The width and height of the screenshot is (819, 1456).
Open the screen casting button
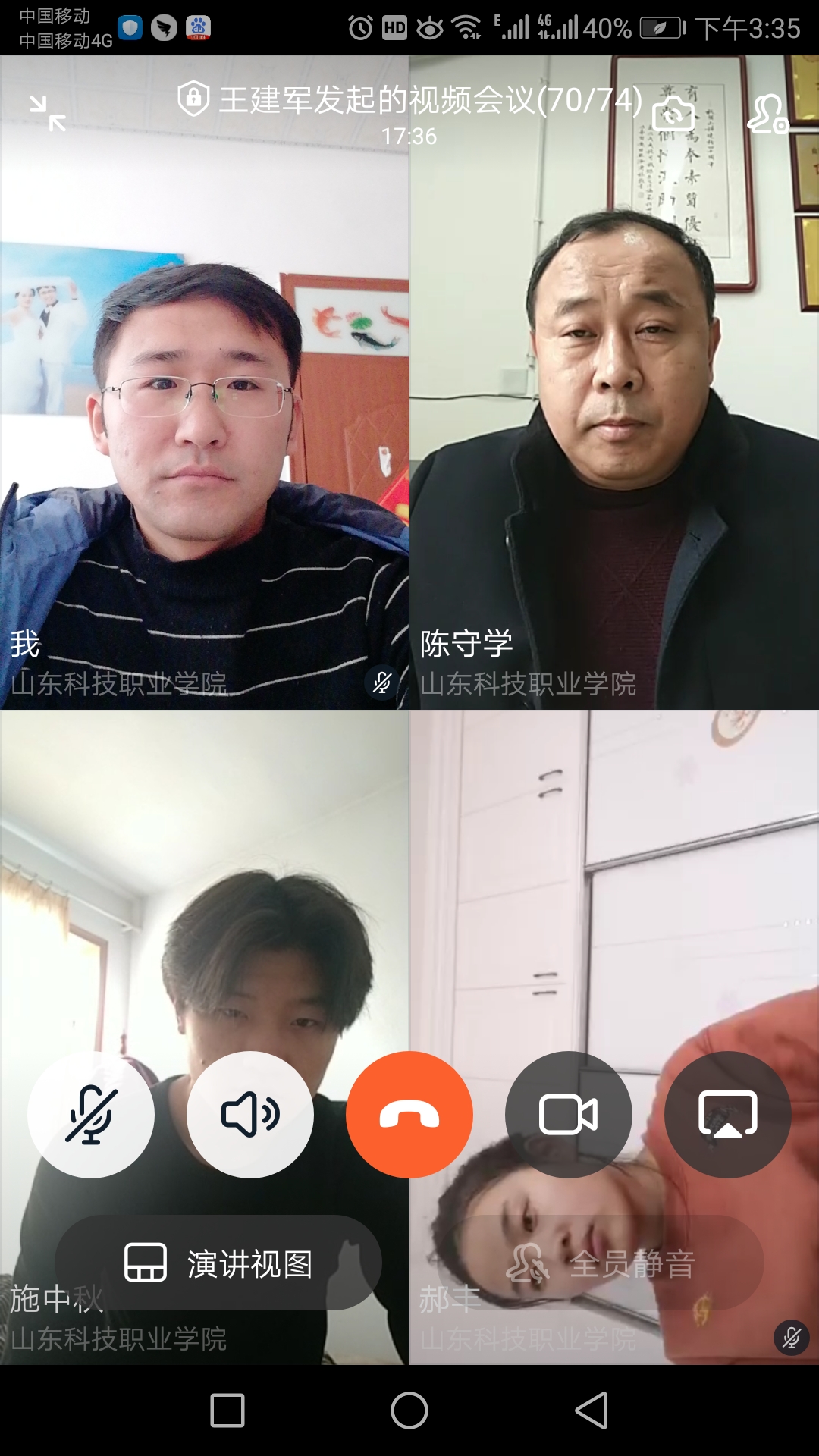[x=728, y=1115]
